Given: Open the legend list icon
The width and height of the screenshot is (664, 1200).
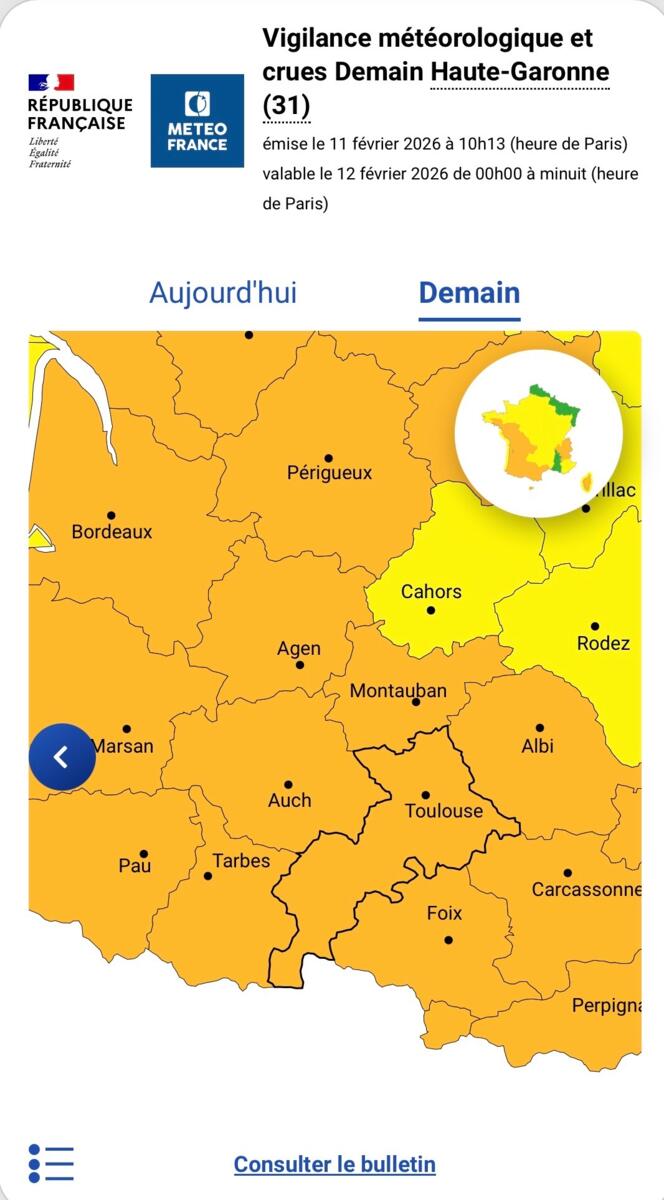Looking at the screenshot, I should [x=51, y=1163].
